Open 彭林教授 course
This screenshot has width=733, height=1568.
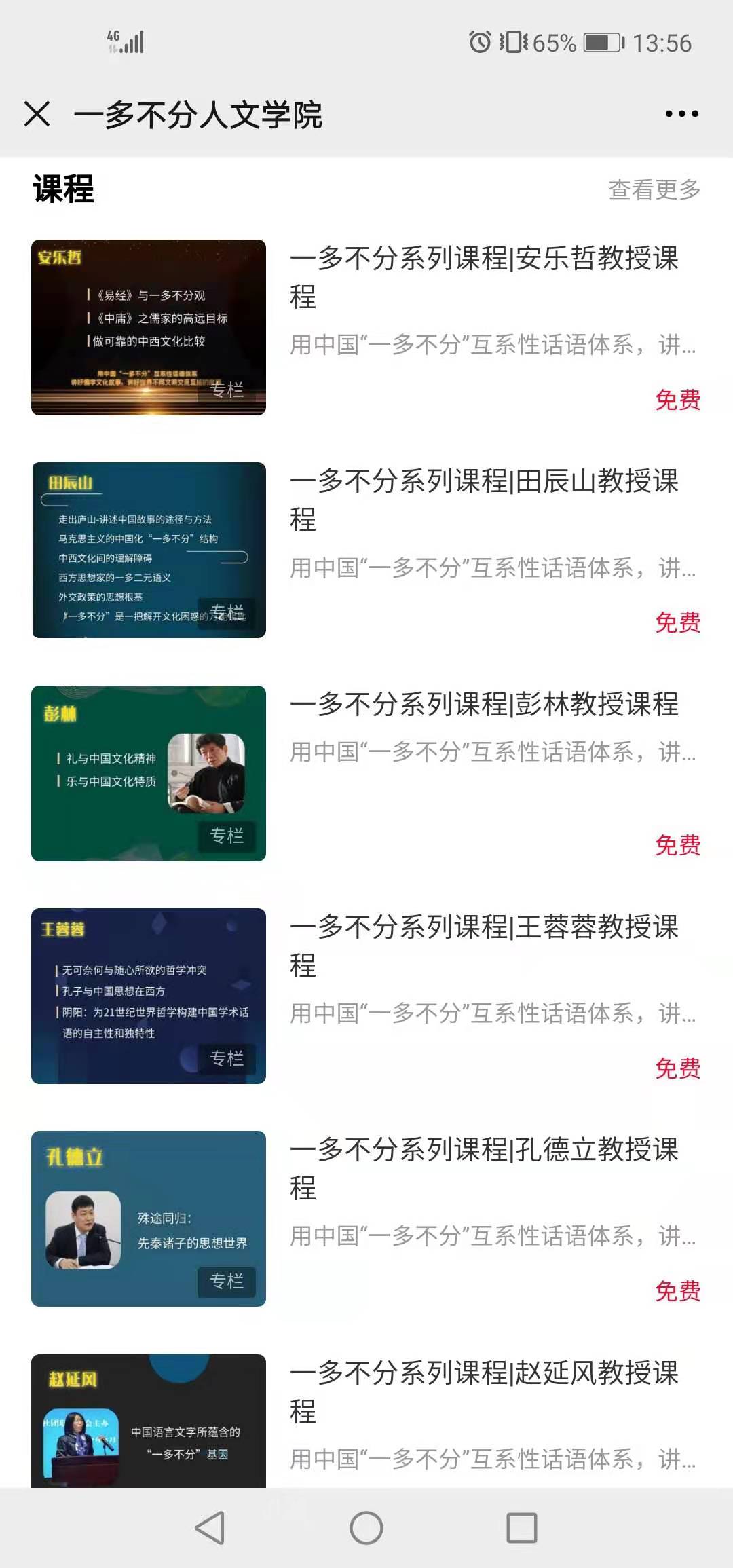[x=366, y=773]
